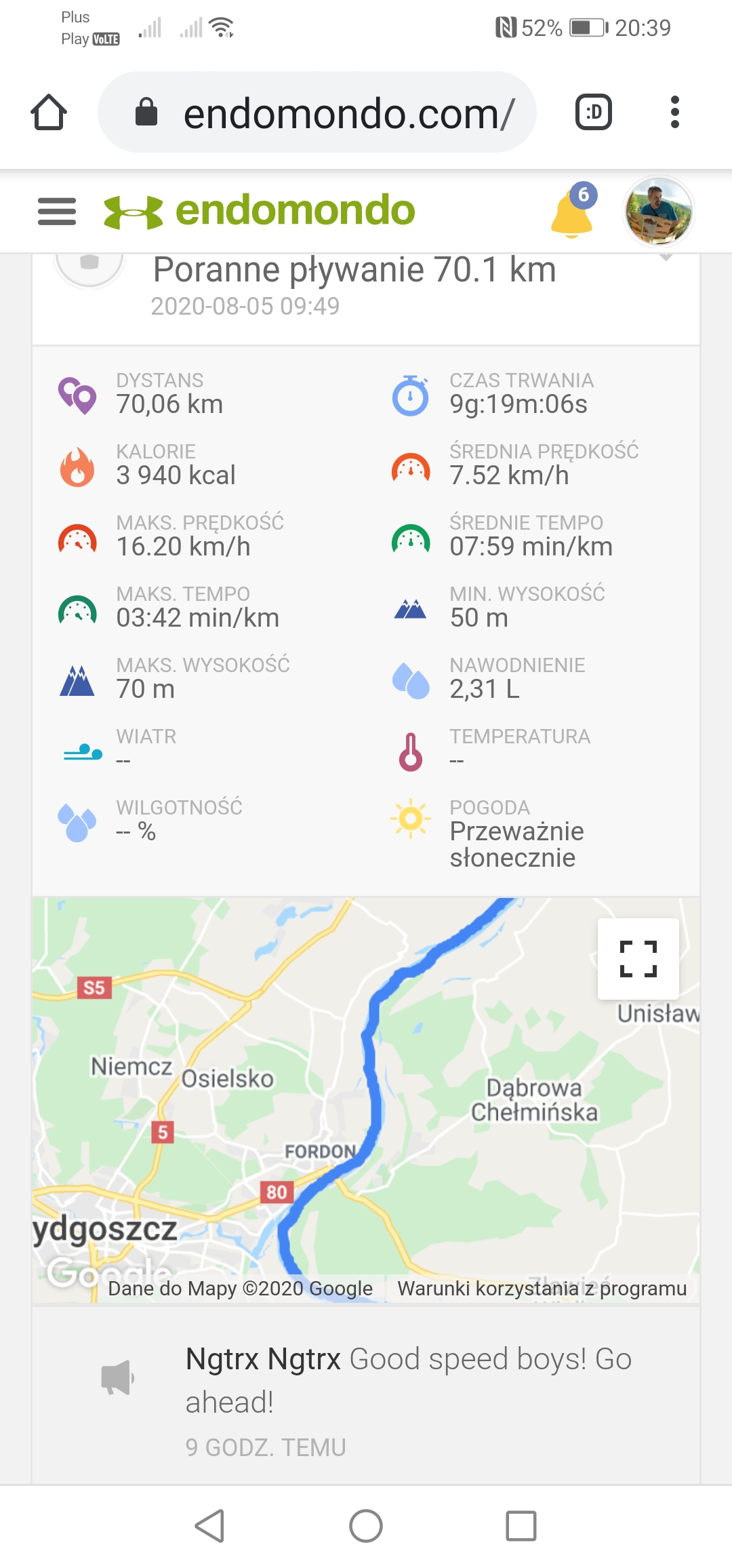Open the browser overflow menu

(x=674, y=113)
